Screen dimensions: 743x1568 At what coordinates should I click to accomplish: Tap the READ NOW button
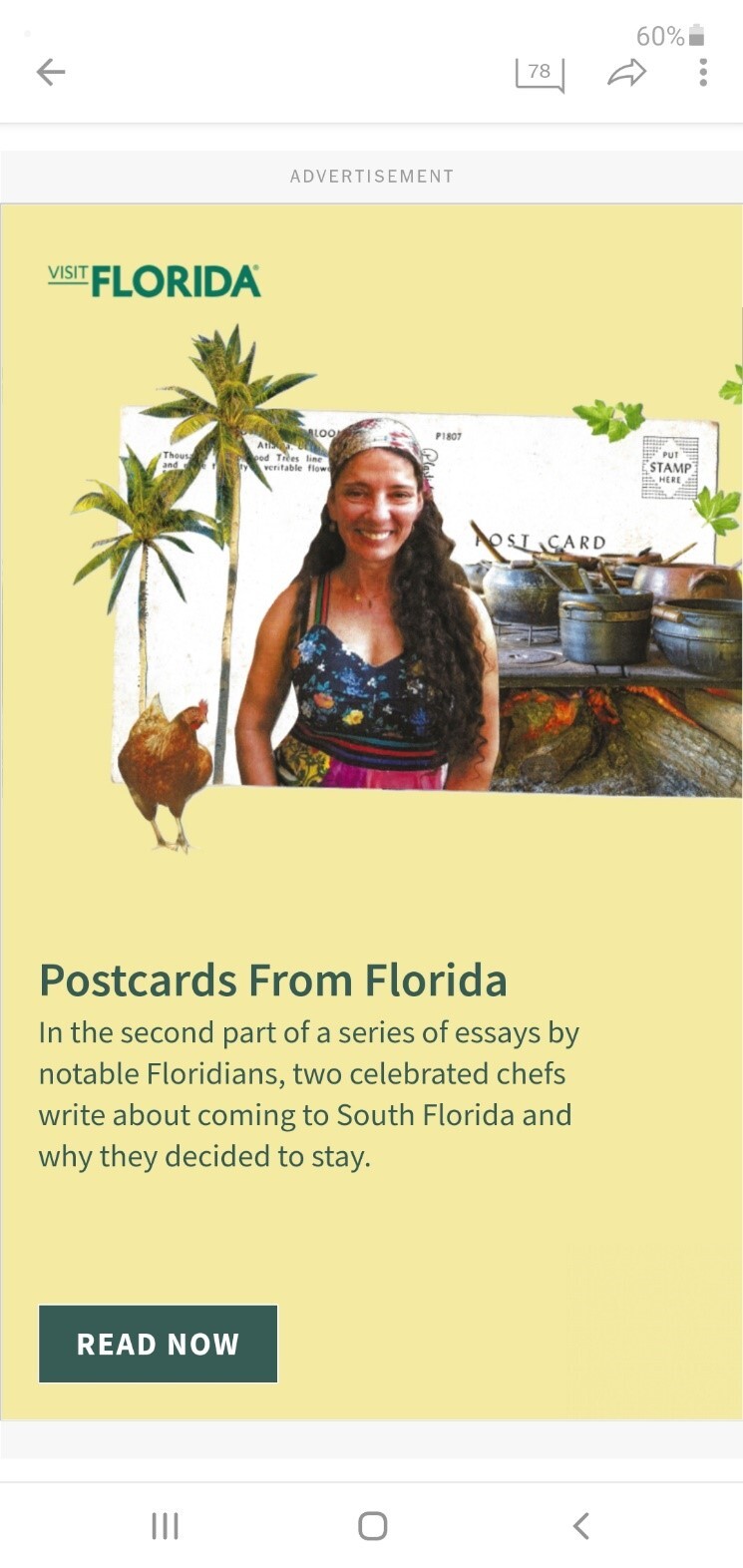pyautogui.click(x=158, y=1344)
